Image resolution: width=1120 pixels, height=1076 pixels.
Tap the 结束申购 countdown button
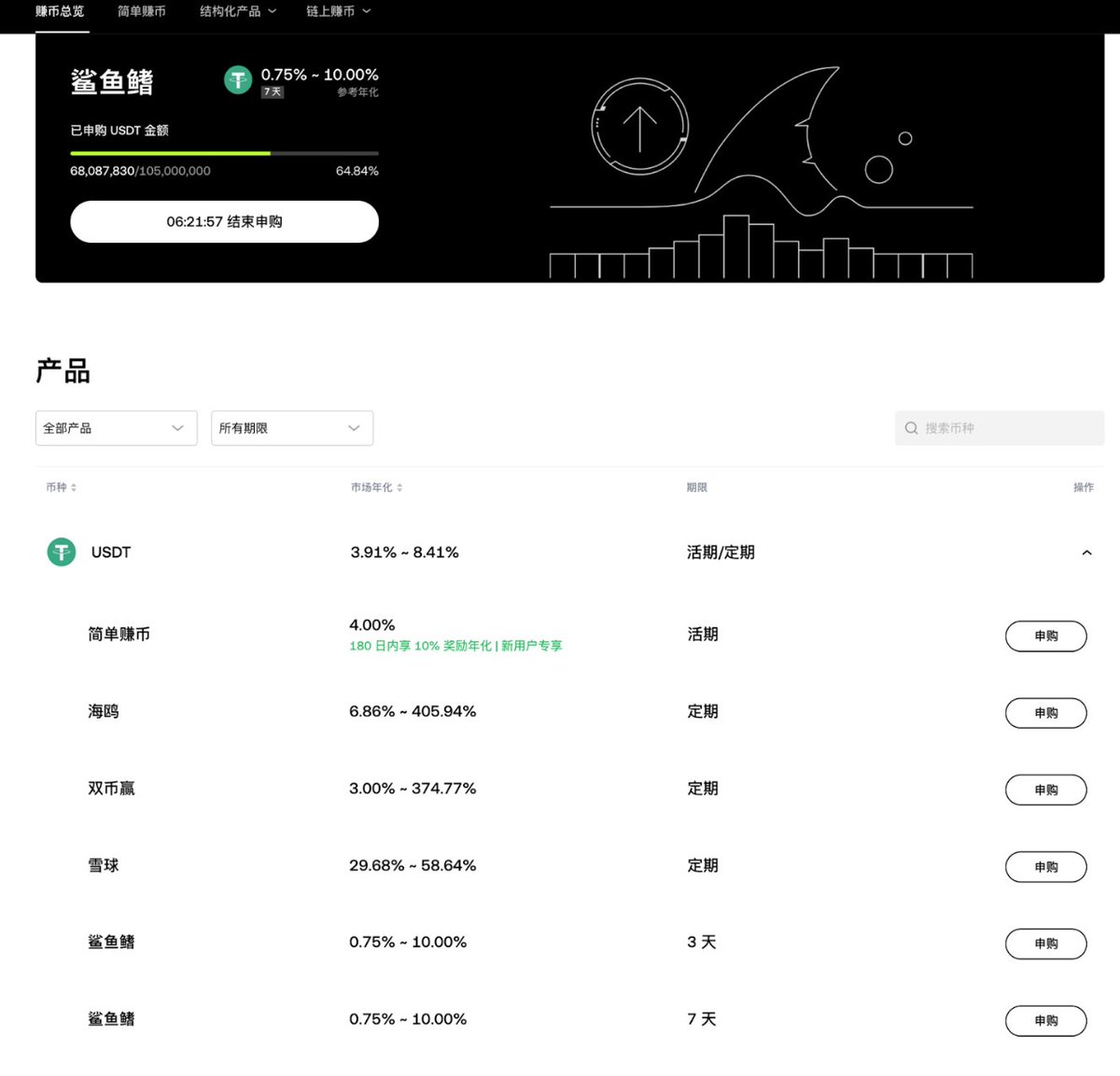[224, 222]
